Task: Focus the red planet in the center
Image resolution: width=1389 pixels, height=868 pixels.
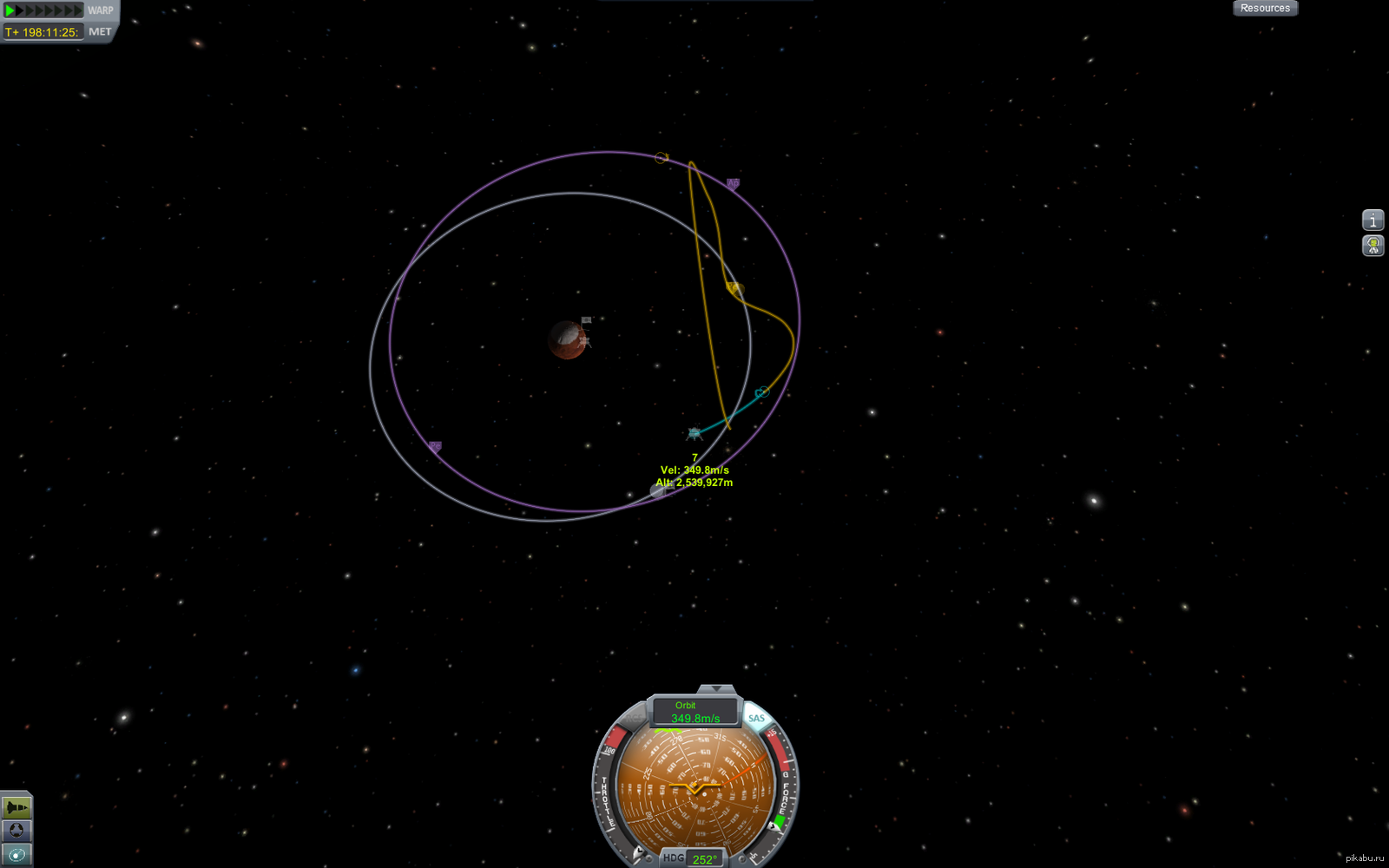Action: click(567, 339)
